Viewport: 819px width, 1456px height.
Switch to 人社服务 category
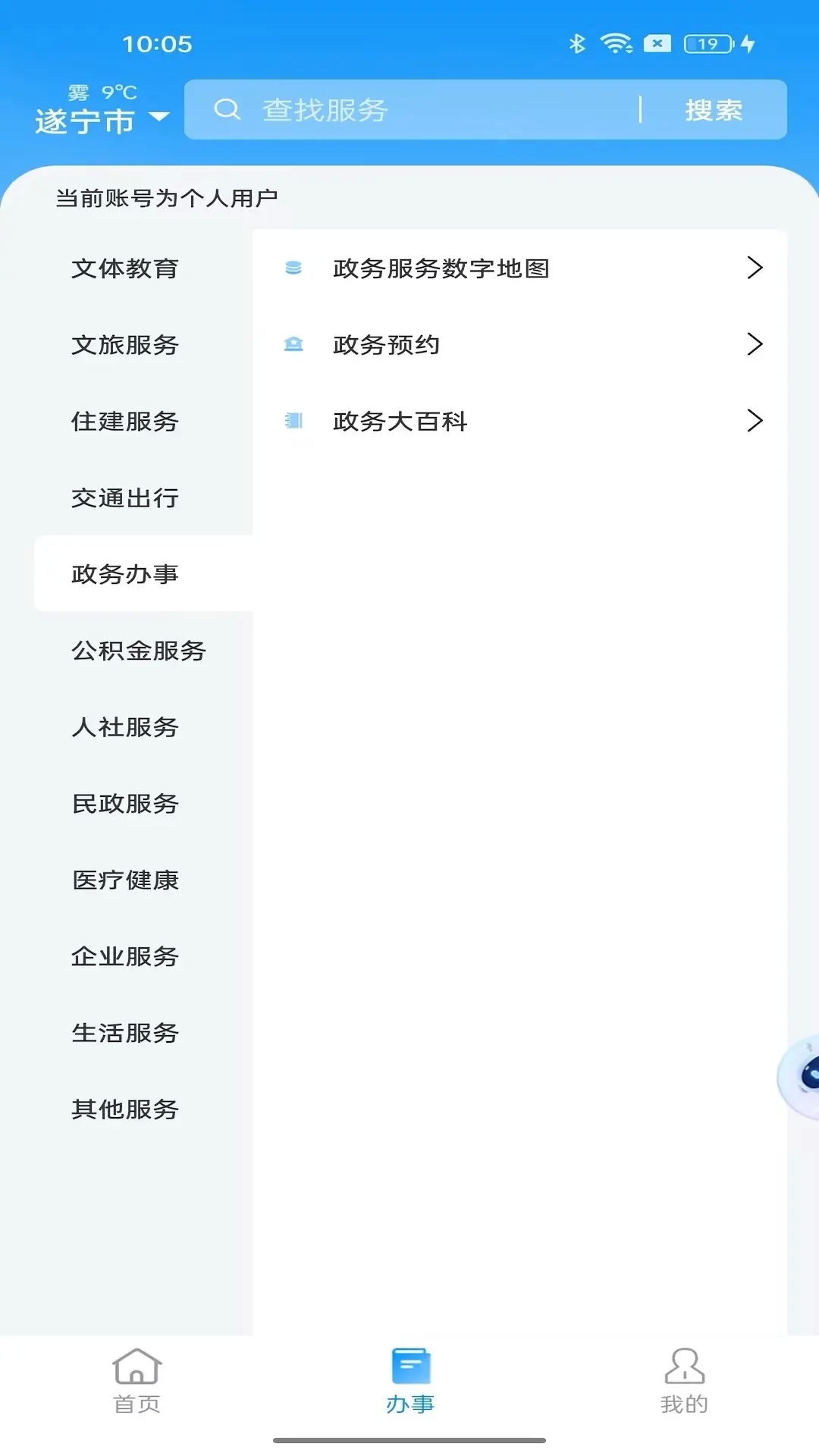(125, 727)
